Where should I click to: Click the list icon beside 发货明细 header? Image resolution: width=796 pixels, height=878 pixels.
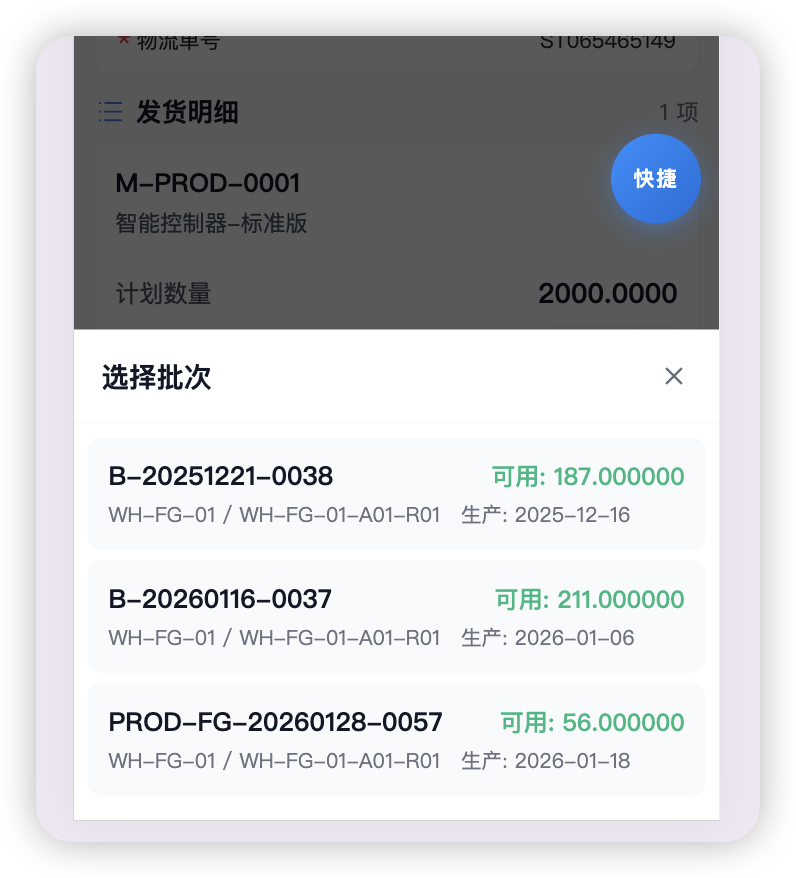coord(110,112)
